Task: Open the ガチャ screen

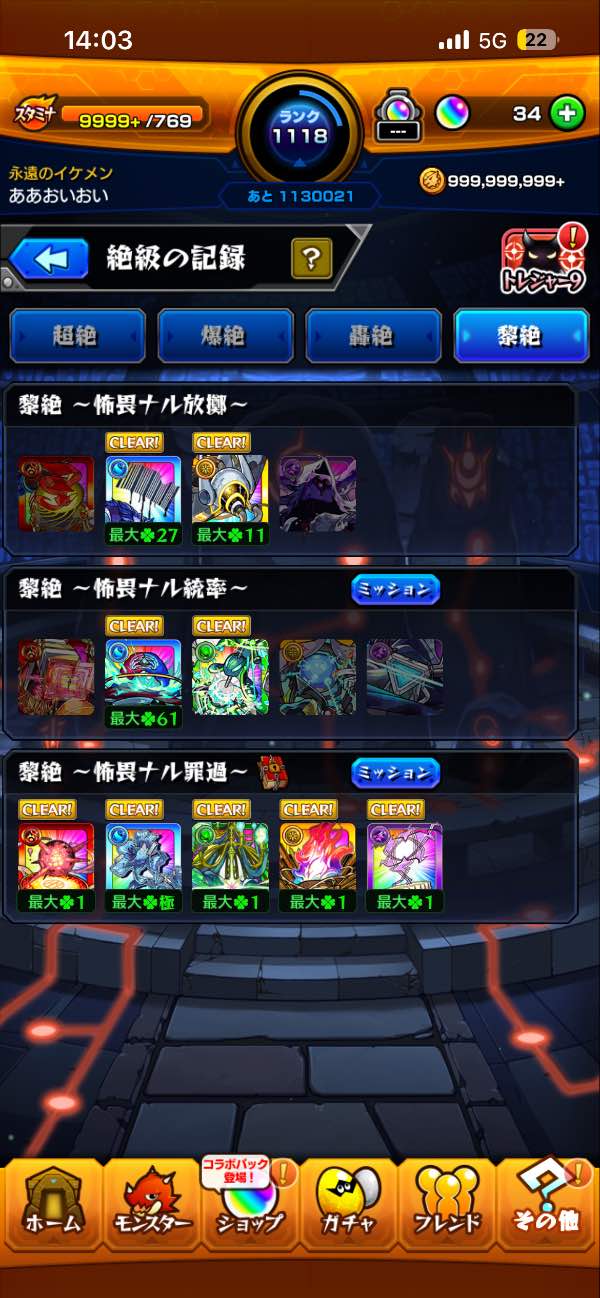Action: 348,1204
